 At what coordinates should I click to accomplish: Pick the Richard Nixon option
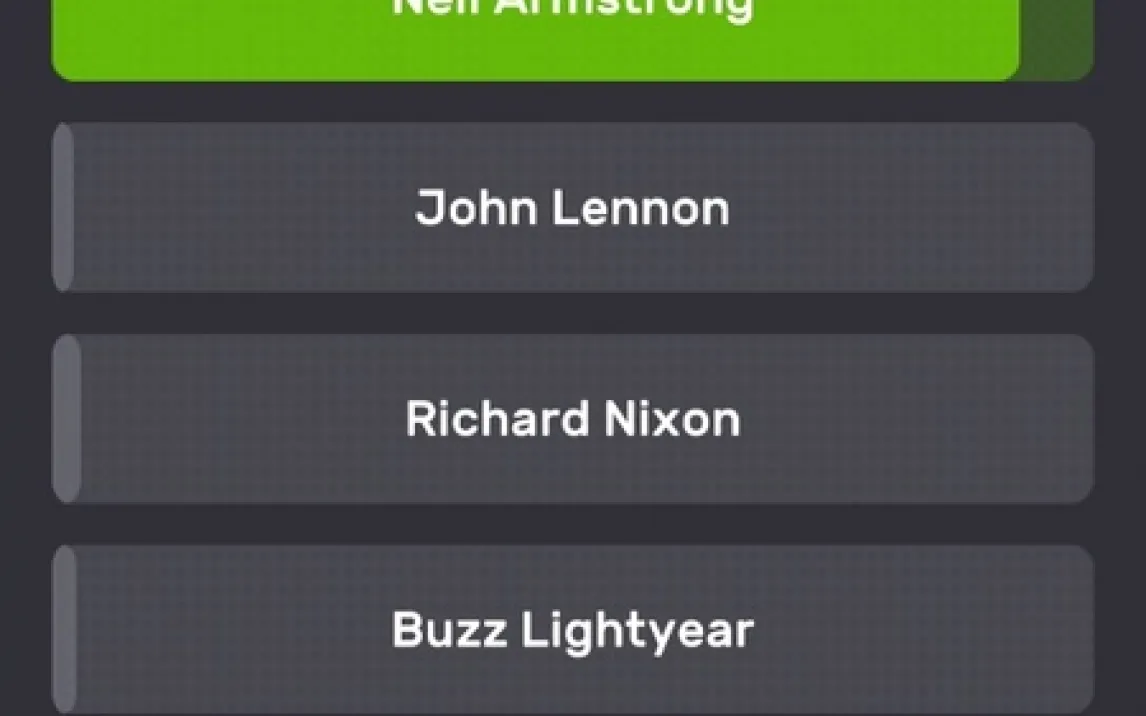(x=572, y=419)
